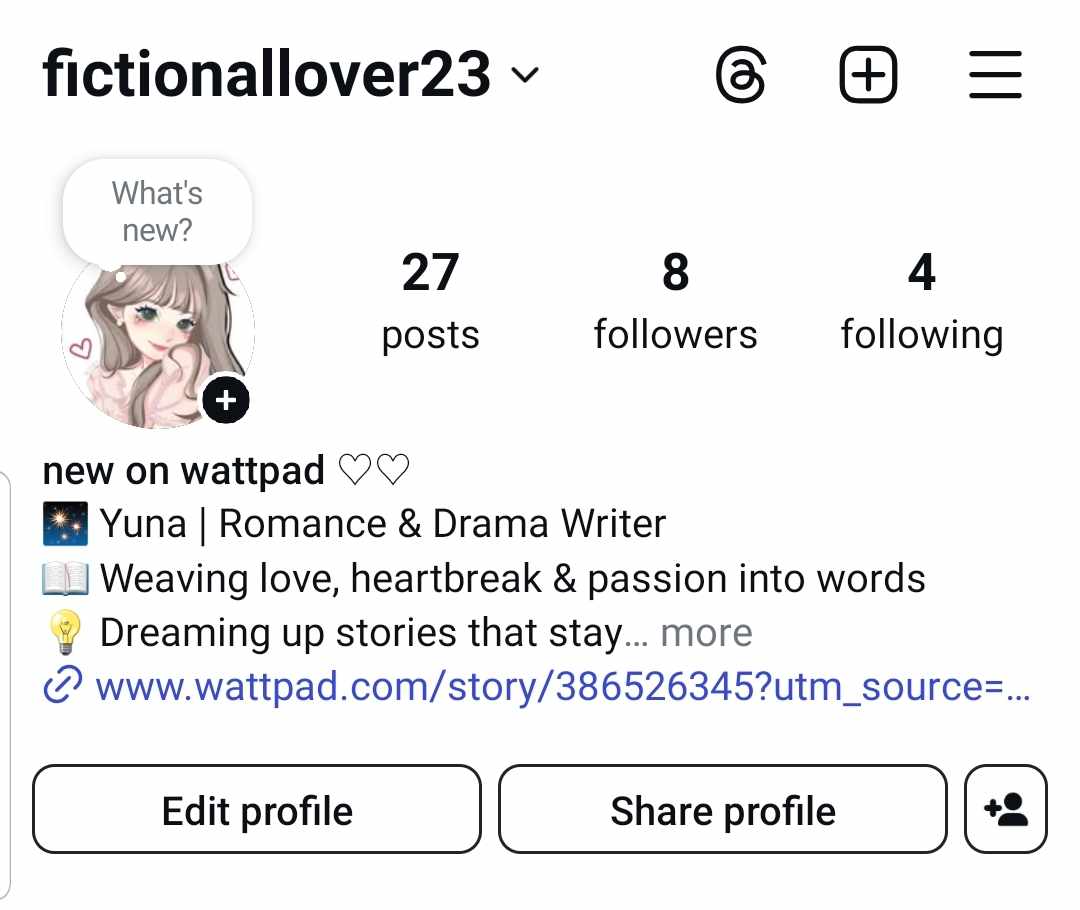Tap Edit profile button
1080x910 pixels.
pyautogui.click(x=257, y=810)
